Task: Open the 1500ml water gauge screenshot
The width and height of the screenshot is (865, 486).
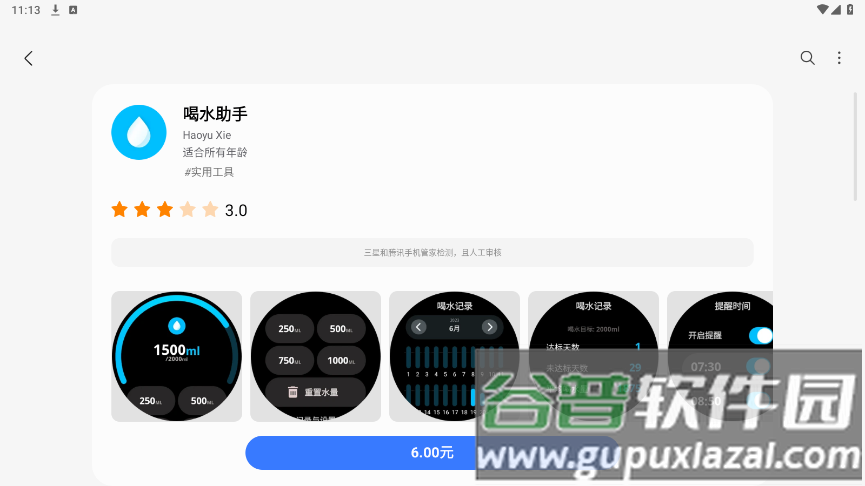Action: click(176, 356)
